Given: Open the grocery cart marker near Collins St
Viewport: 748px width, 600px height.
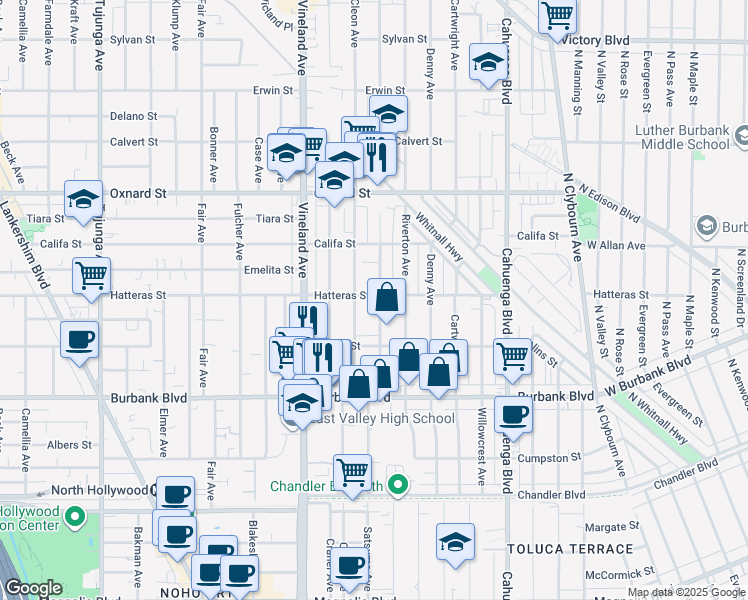Looking at the screenshot, I should 512,356.
